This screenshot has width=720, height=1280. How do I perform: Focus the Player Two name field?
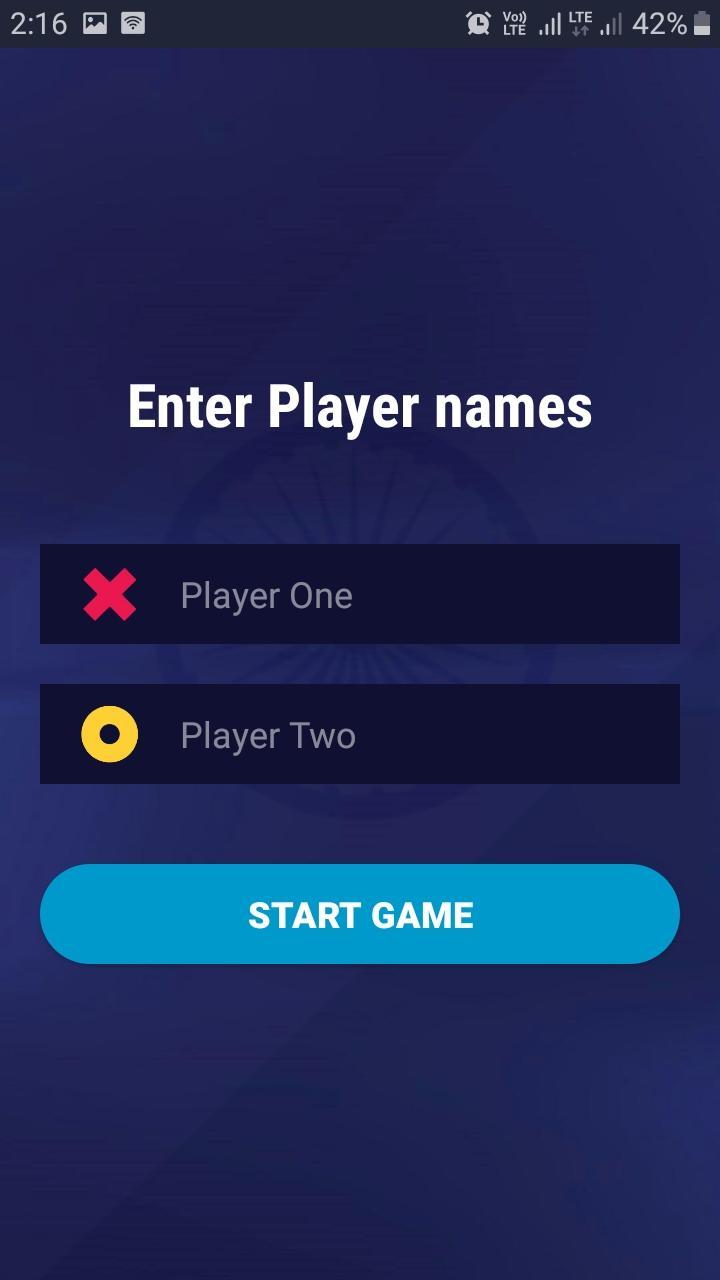(x=400, y=735)
